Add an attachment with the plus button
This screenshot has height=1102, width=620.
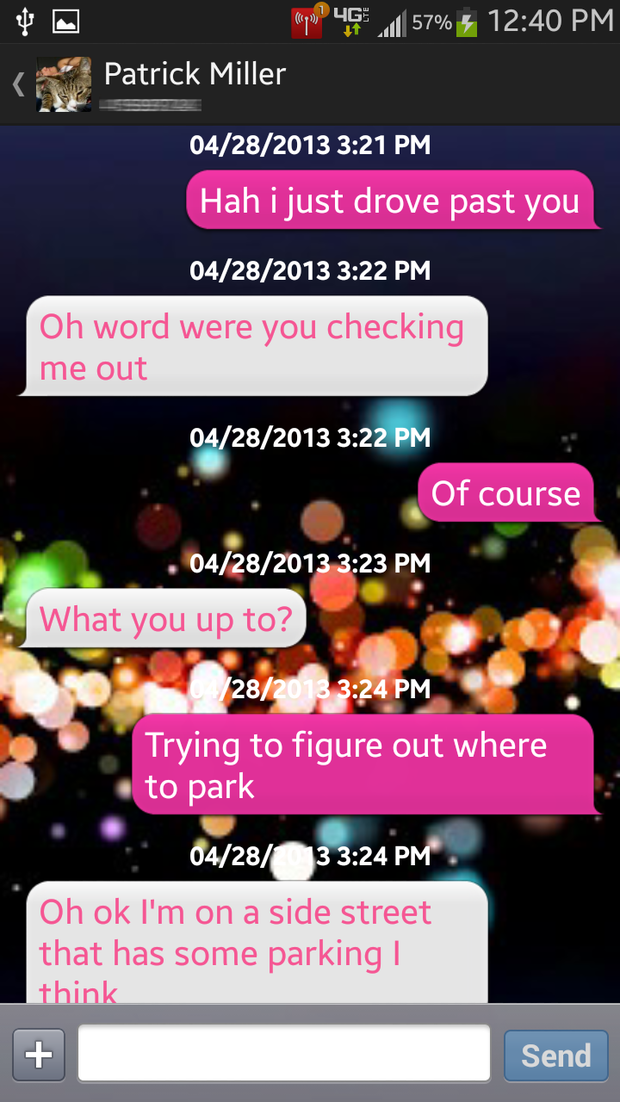(39, 1055)
